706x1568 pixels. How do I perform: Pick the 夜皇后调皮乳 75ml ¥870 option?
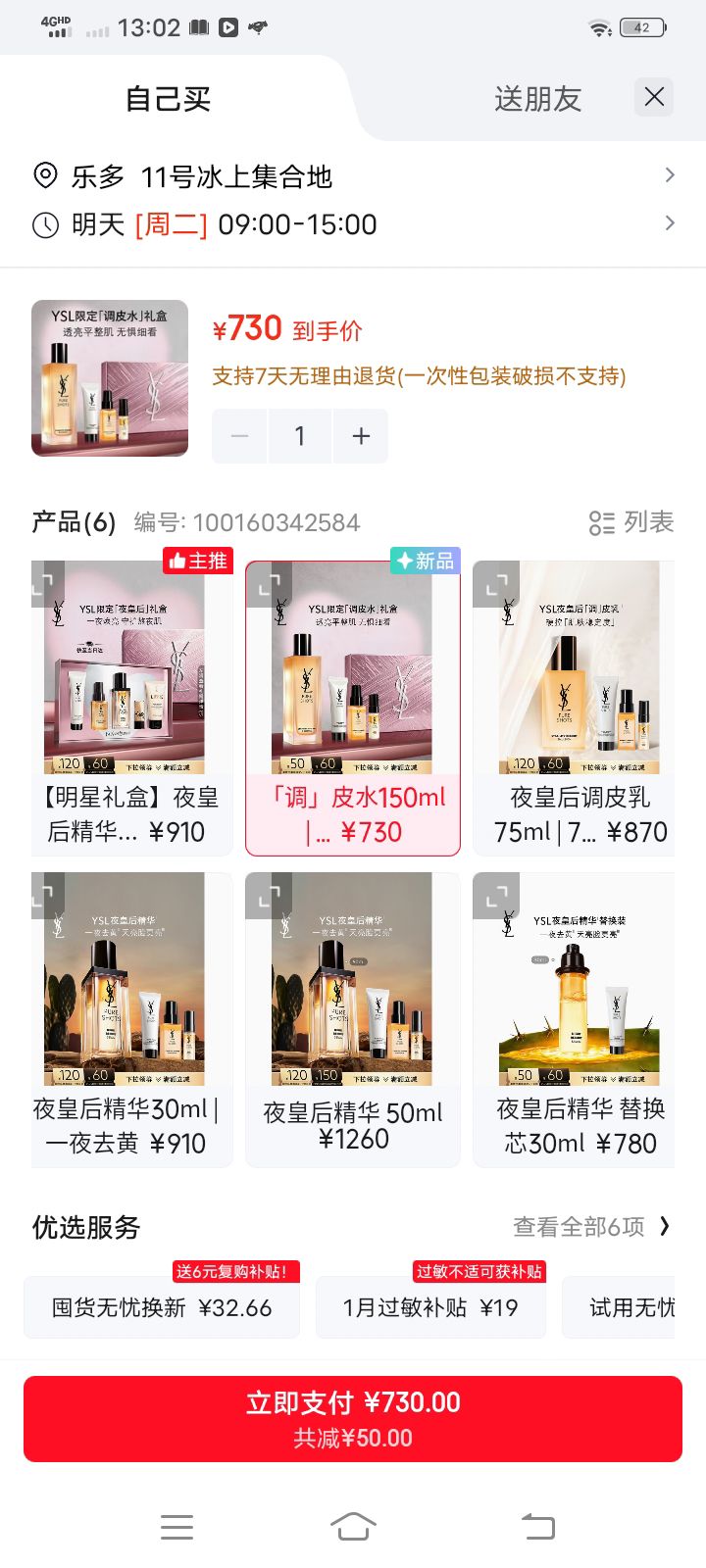coord(574,708)
